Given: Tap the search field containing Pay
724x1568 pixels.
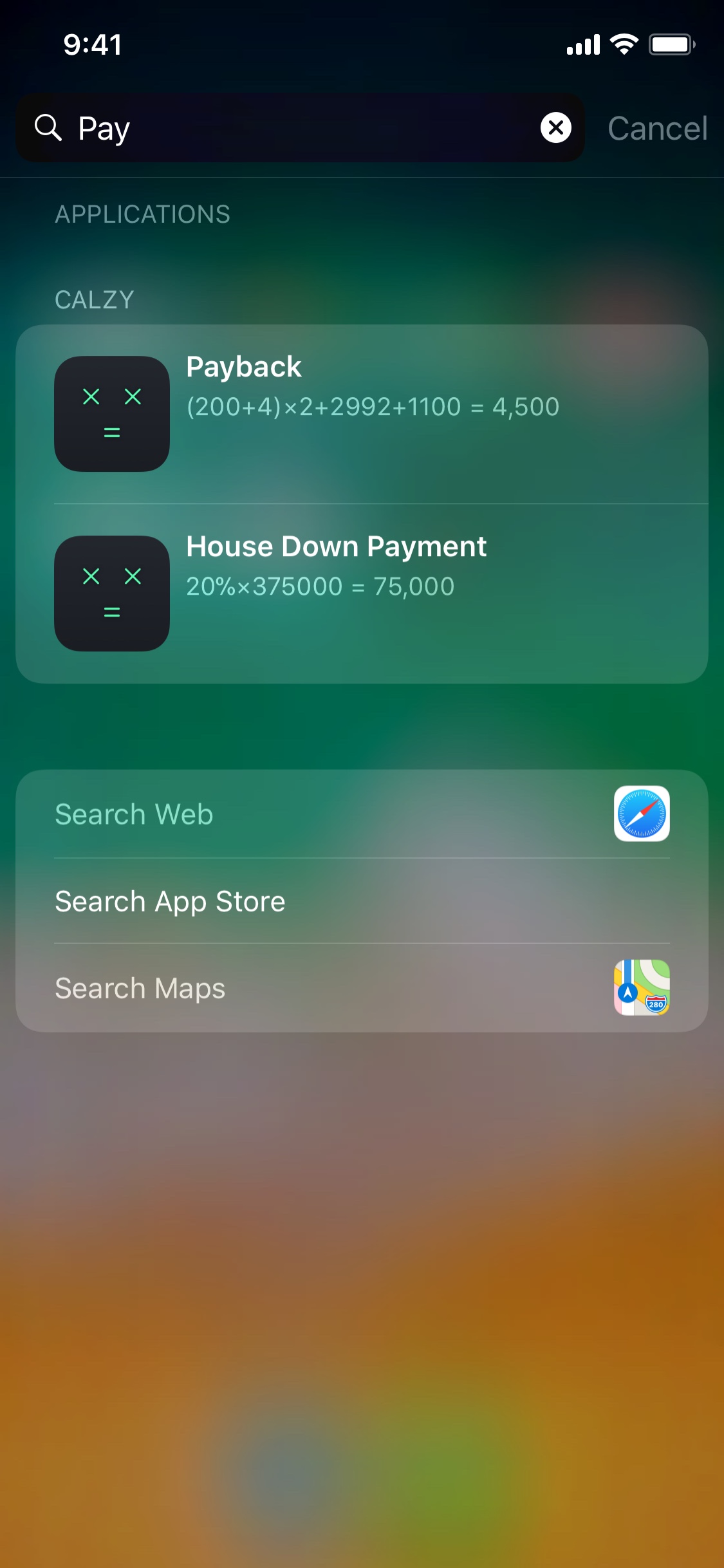Looking at the screenshot, I should click(300, 127).
